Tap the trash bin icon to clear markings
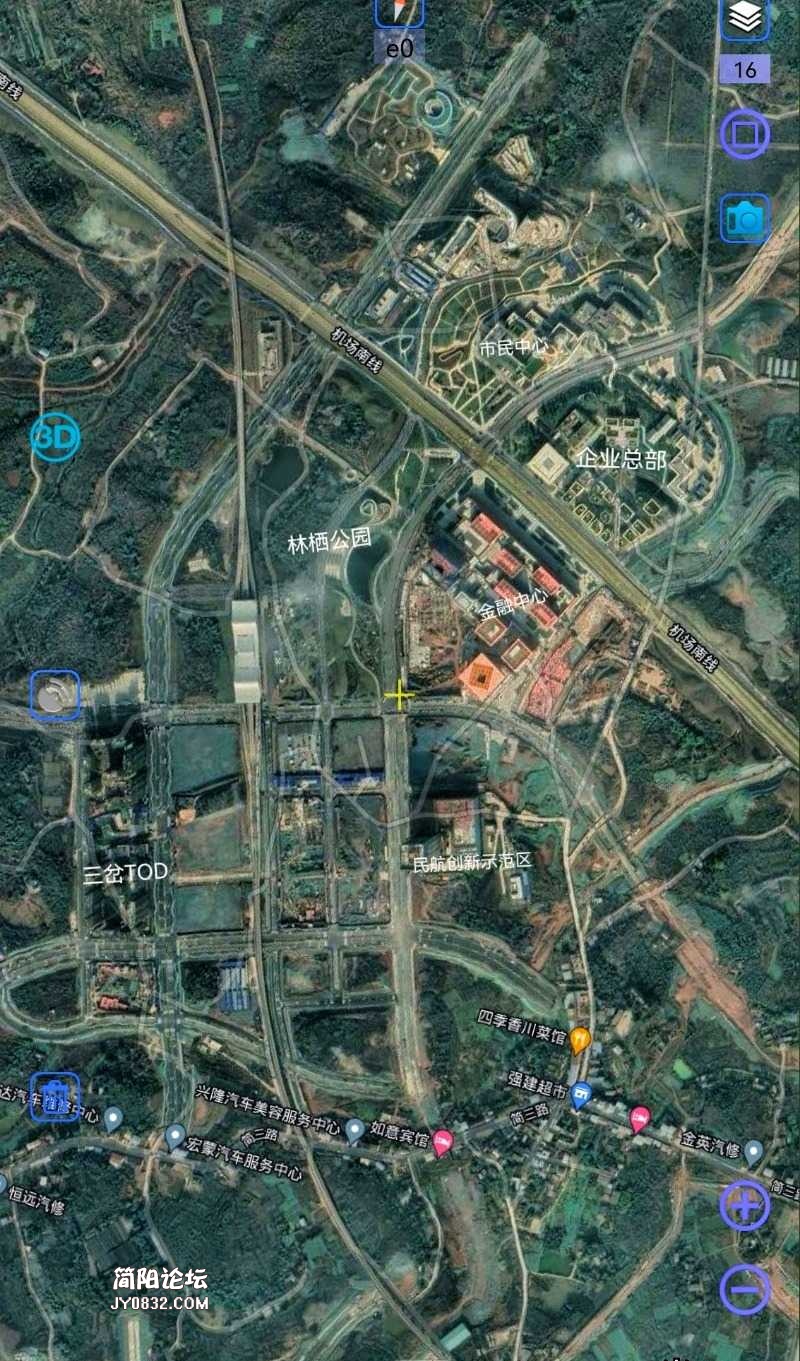 point(55,1097)
